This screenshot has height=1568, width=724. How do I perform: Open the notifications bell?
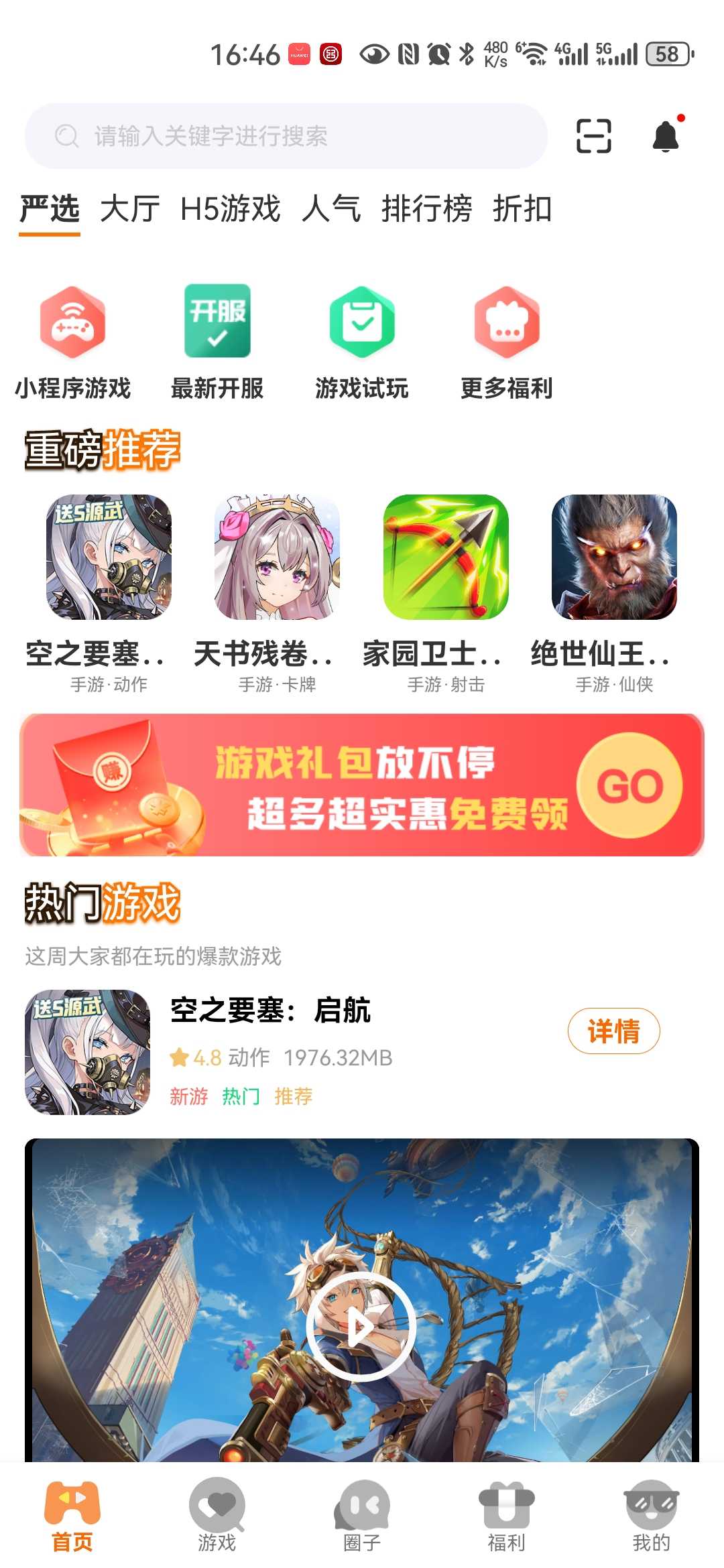coord(666,137)
